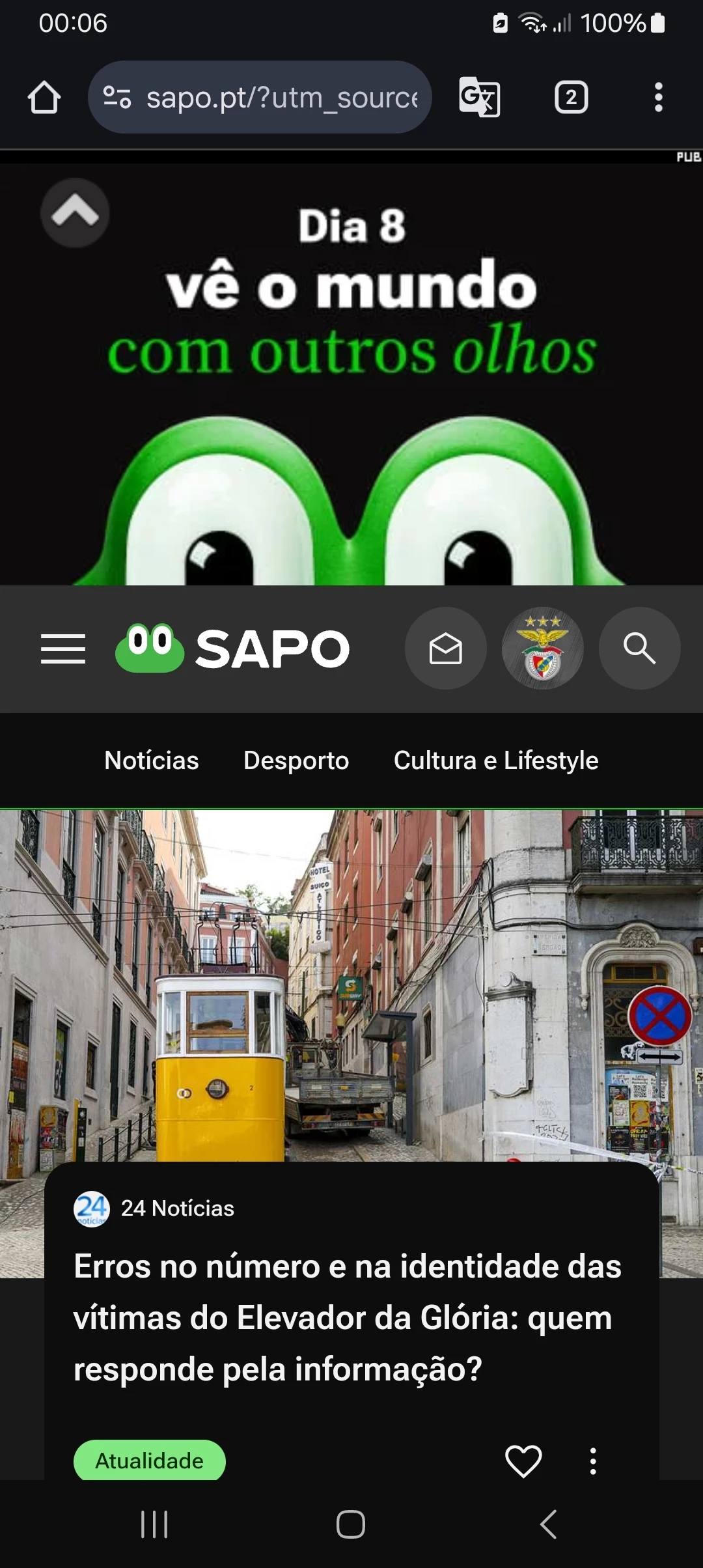Go back using the system back button
Image resolution: width=703 pixels, height=1568 pixels.
(548, 1524)
